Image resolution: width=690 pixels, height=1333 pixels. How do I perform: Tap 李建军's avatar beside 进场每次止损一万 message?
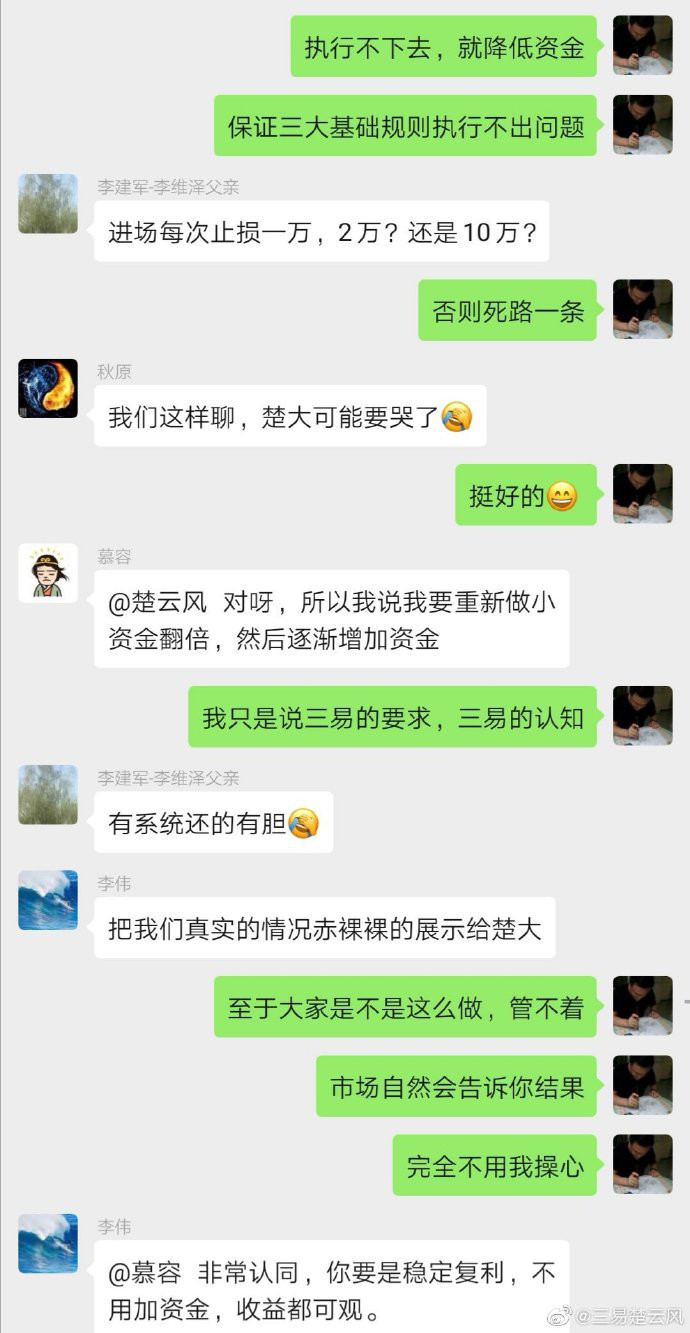pos(48,204)
